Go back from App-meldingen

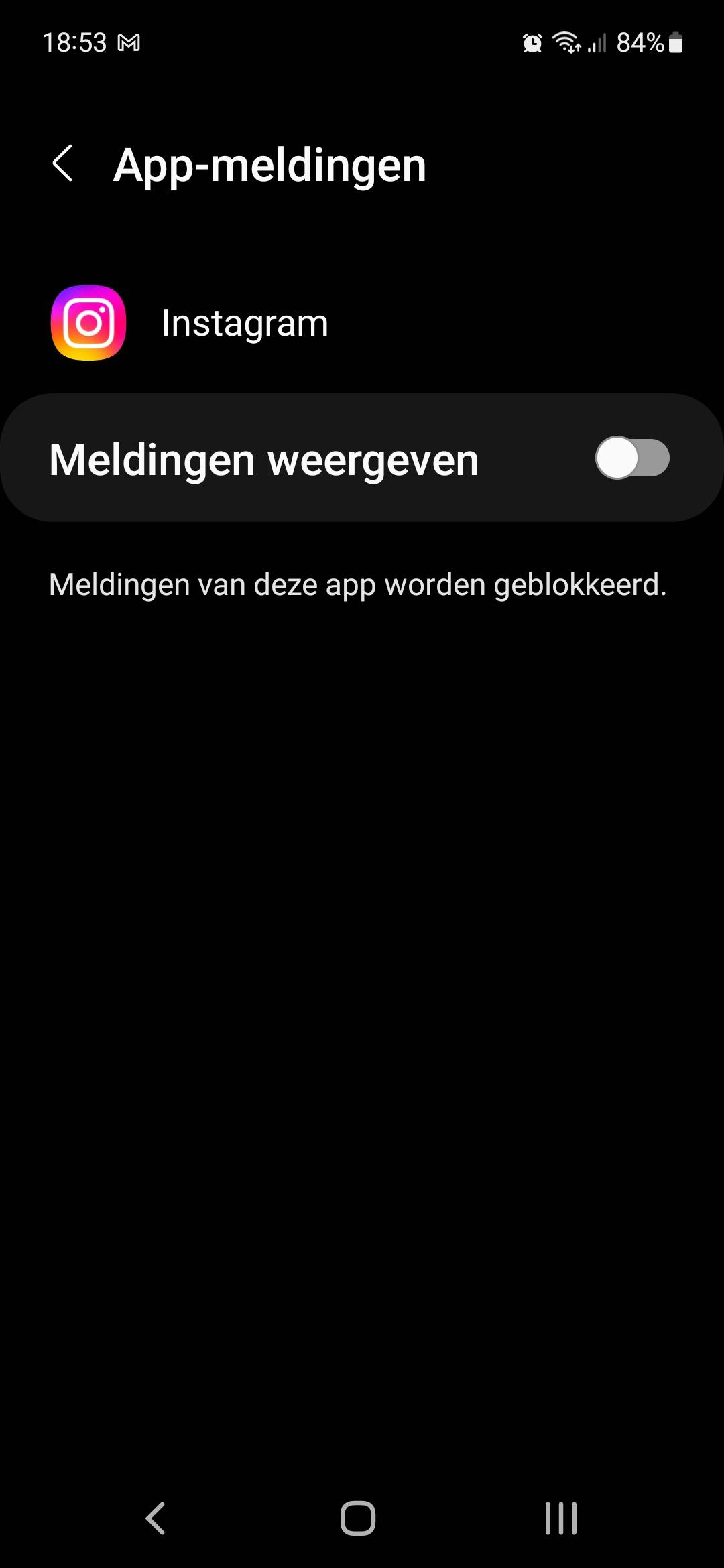click(x=63, y=164)
